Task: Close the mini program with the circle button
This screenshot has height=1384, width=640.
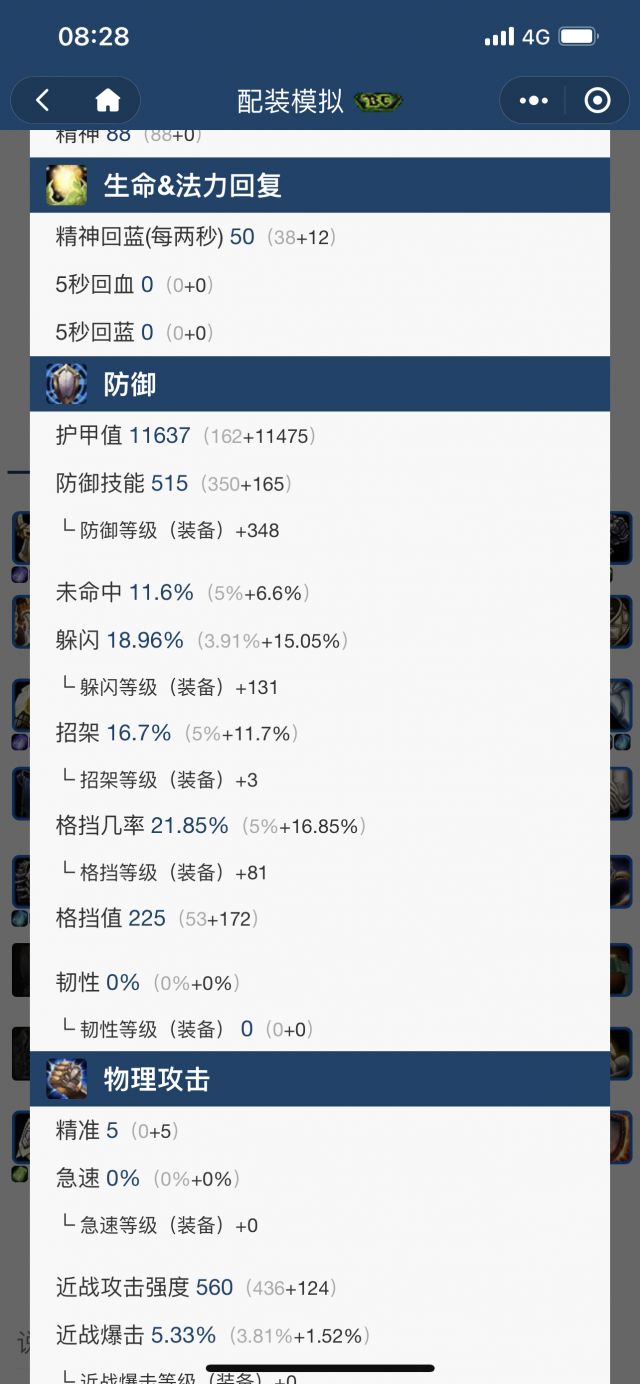Action: click(597, 100)
